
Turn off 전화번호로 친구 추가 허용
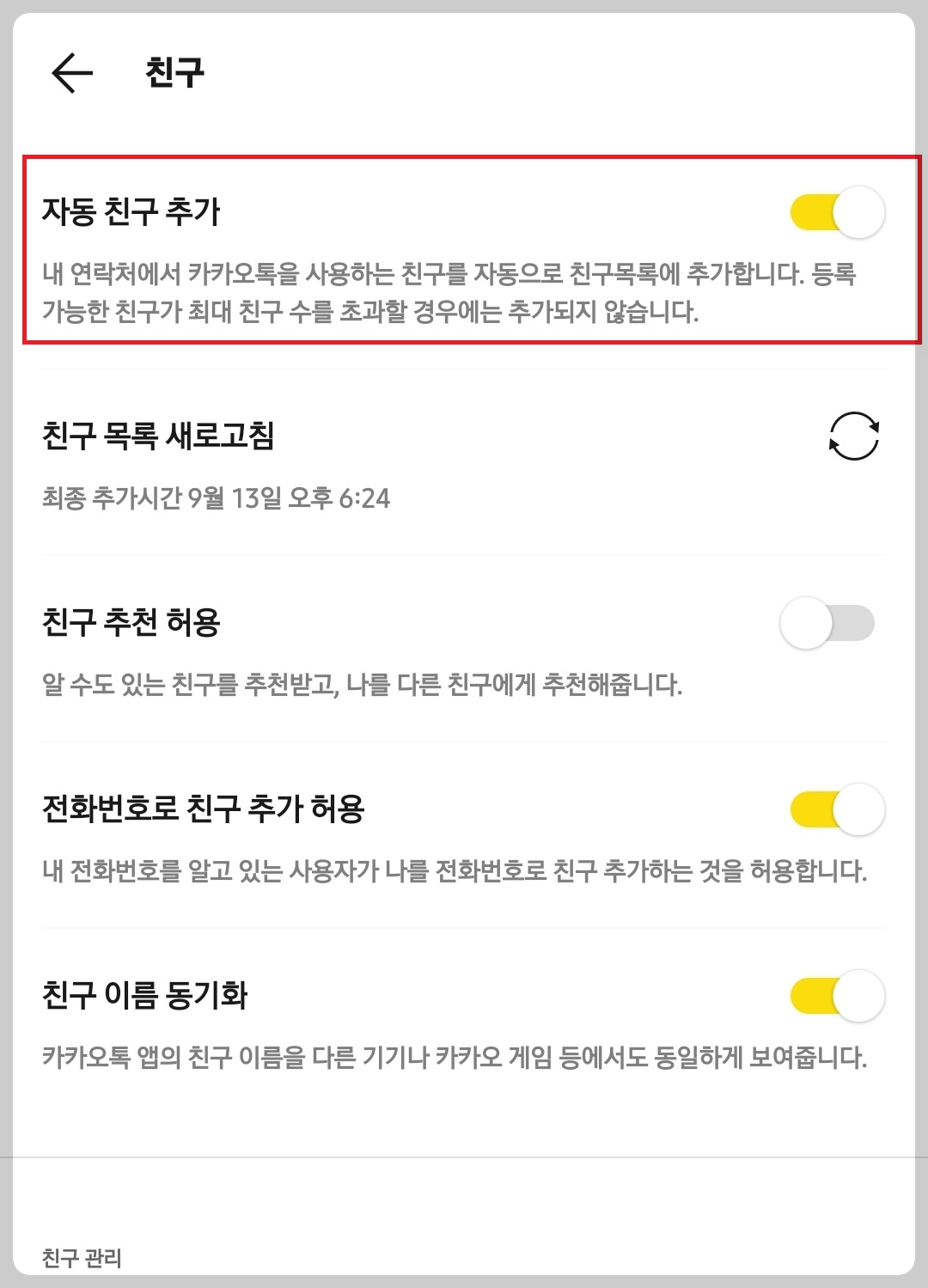[838, 808]
